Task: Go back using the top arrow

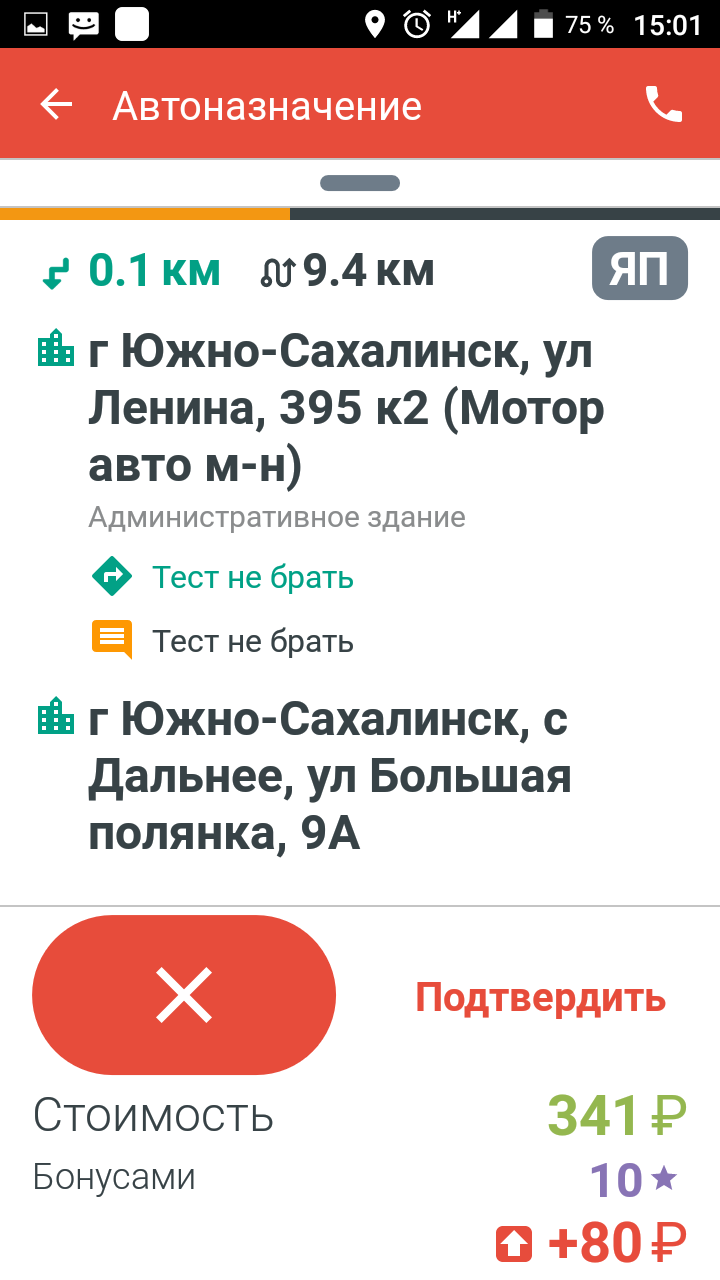Action: (x=56, y=105)
